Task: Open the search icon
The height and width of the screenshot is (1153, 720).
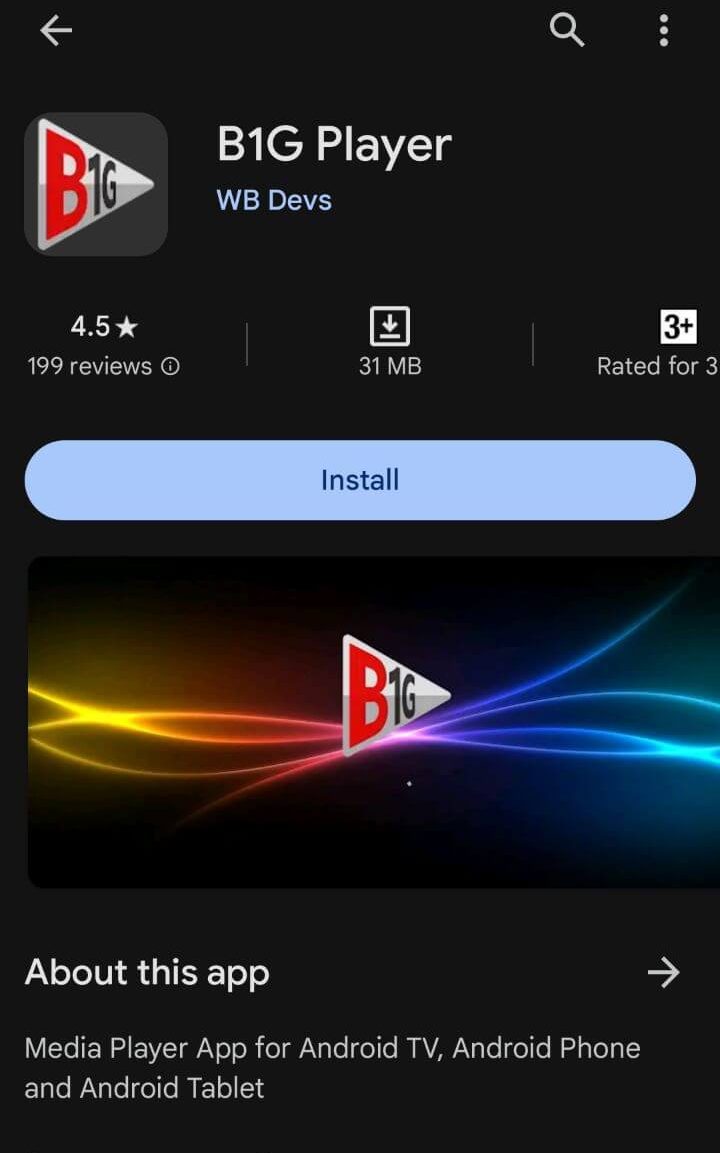Action: [566, 32]
